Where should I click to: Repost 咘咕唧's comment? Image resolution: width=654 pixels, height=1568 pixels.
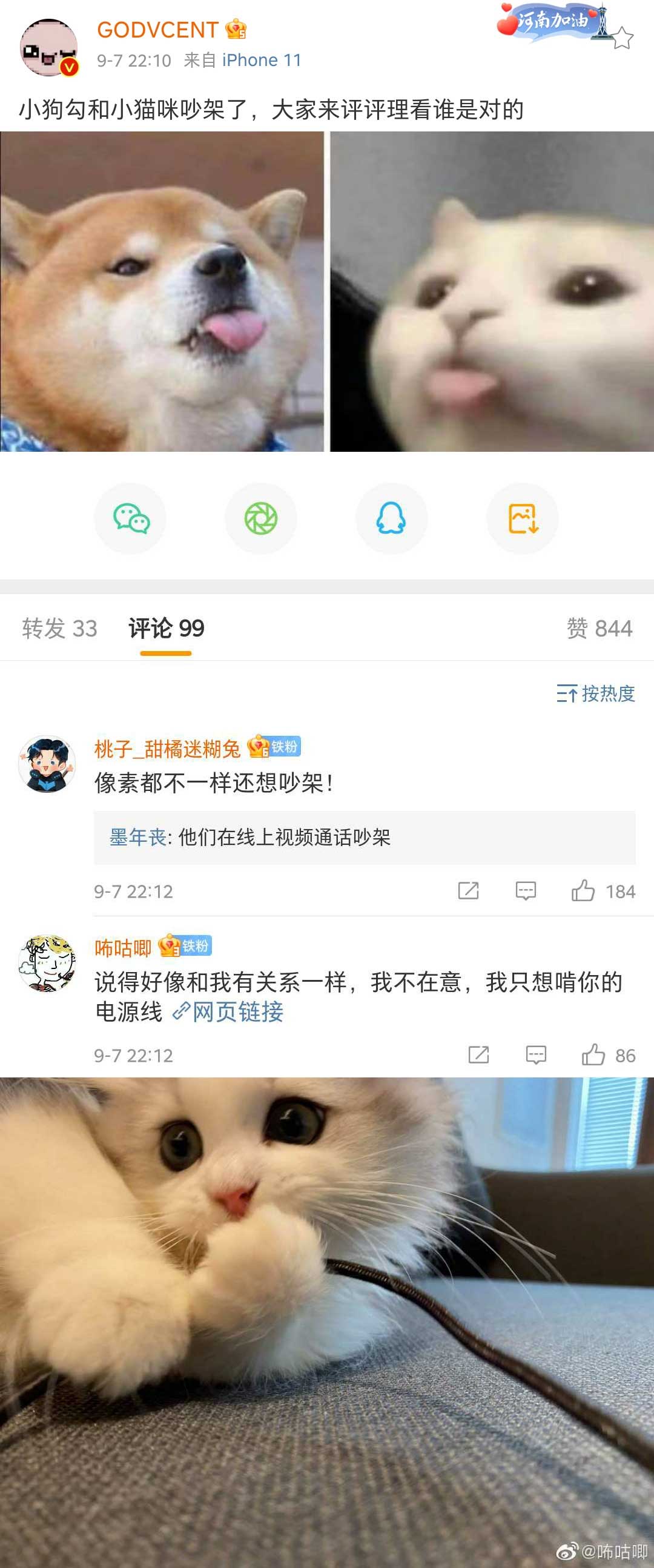[479, 1055]
